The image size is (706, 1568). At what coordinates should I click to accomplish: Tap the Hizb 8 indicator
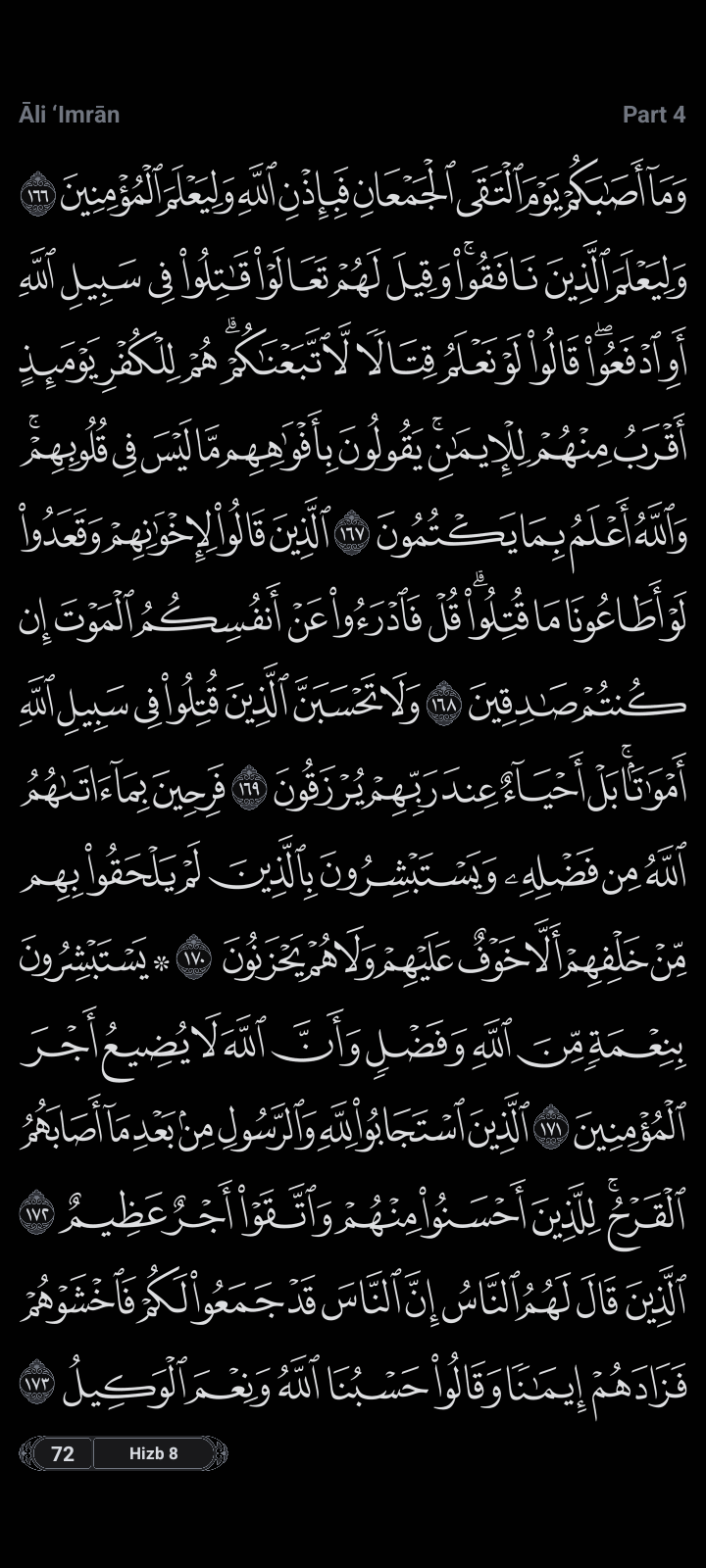(154, 1452)
